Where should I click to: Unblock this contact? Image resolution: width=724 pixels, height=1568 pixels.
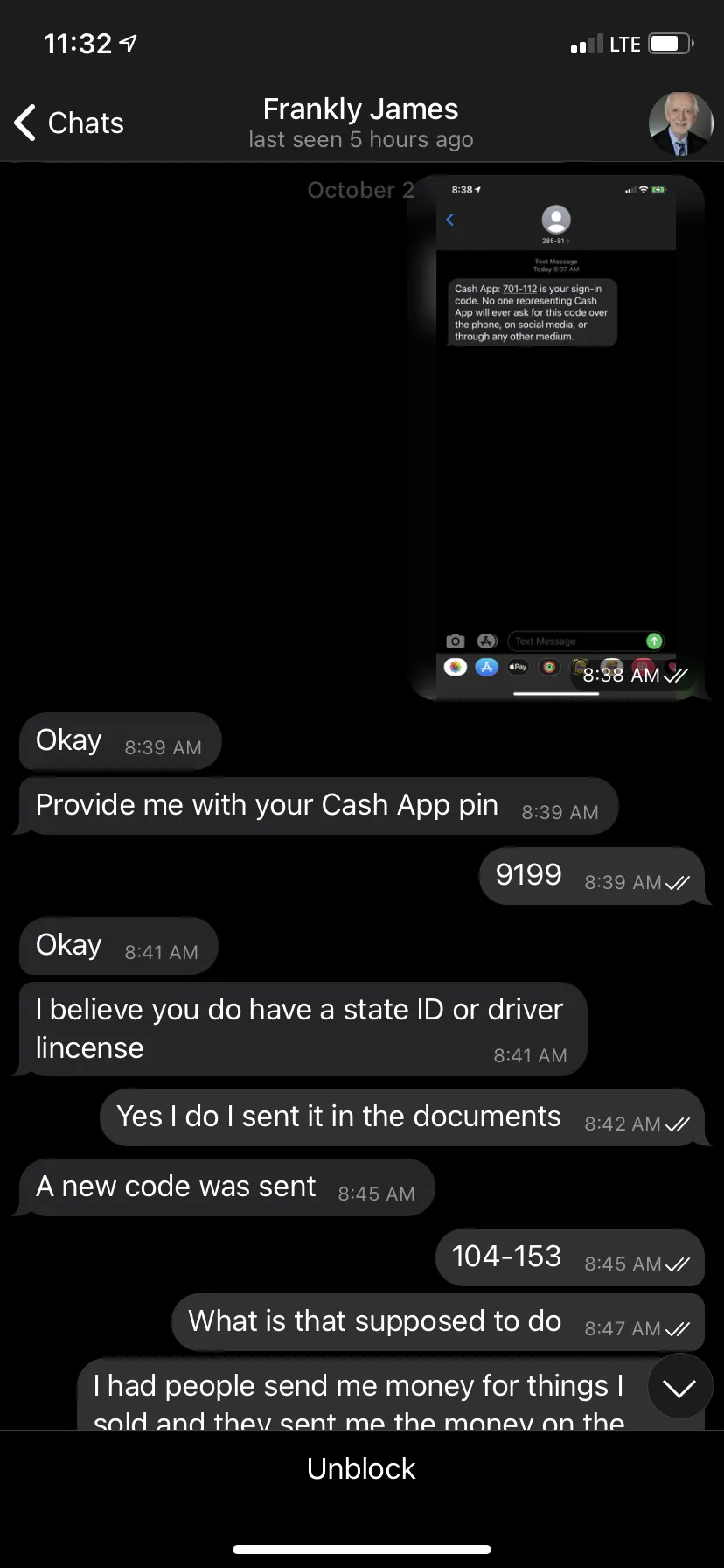(361, 1469)
